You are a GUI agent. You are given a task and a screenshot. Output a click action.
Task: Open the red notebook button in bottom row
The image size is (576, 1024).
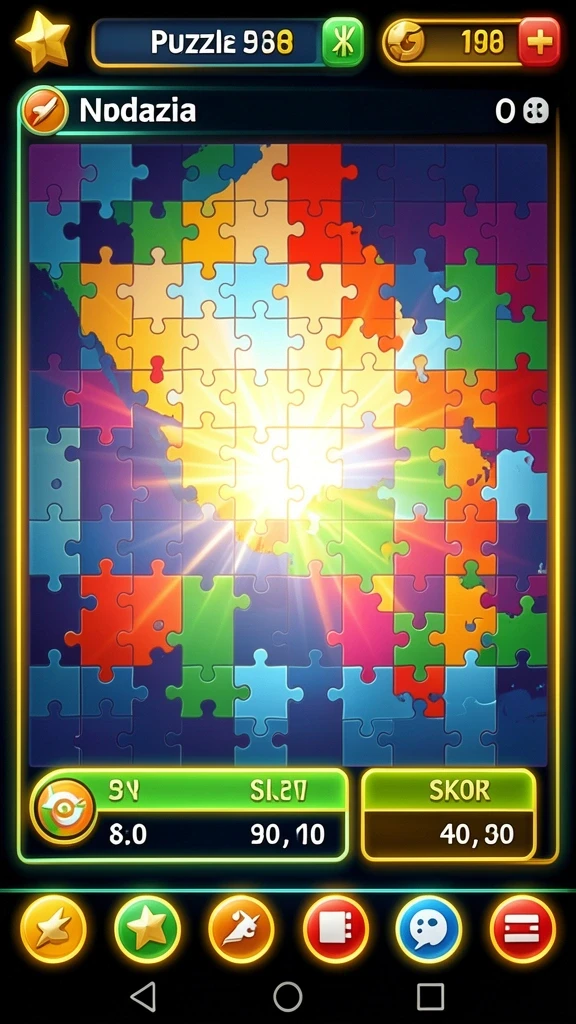click(336, 929)
